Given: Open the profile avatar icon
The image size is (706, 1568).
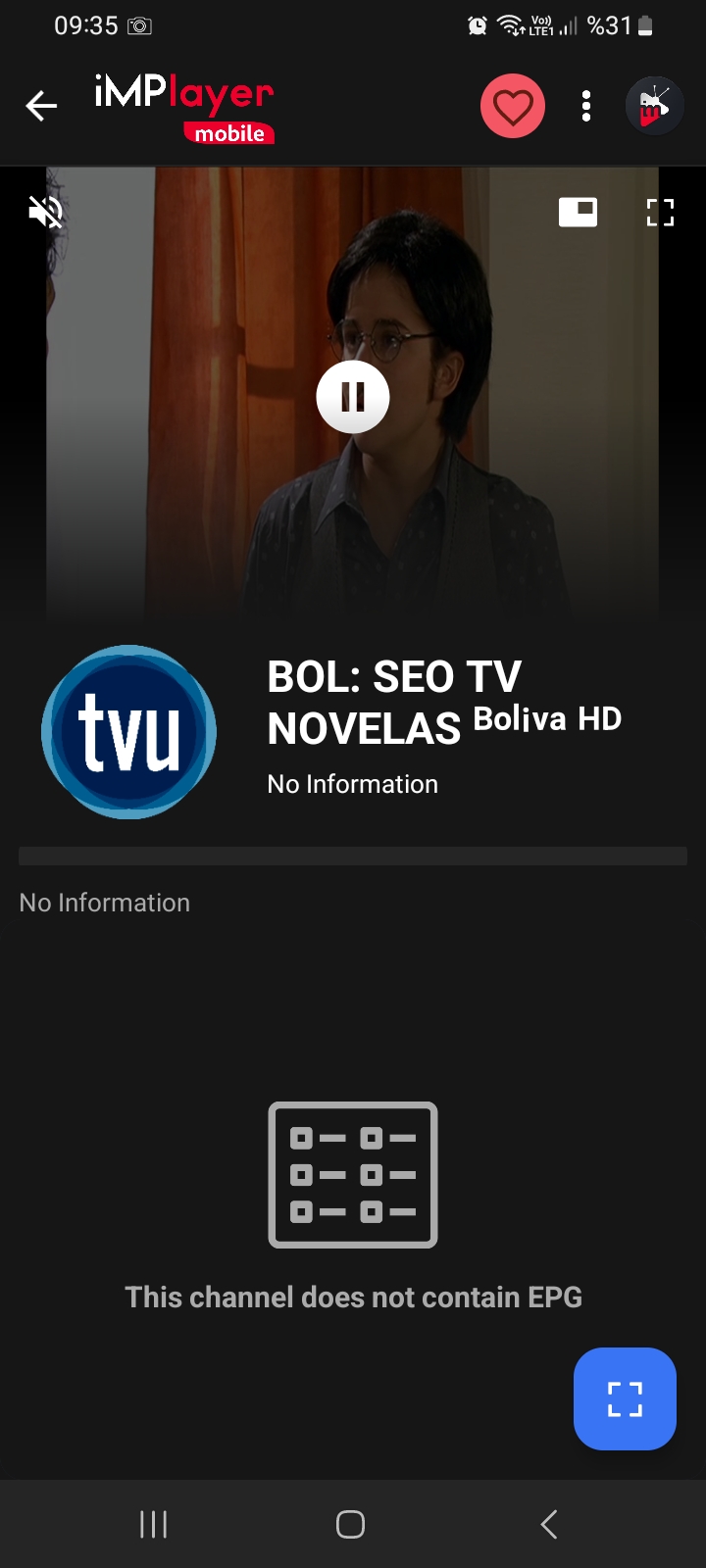Looking at the screenshot, I should pyautogui.click(x=654, y=106).
